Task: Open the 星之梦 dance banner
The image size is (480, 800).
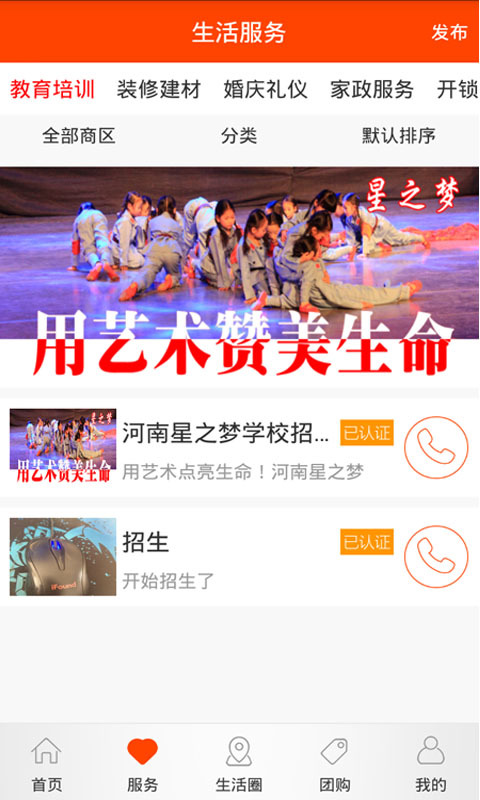Action: [240, 273]
